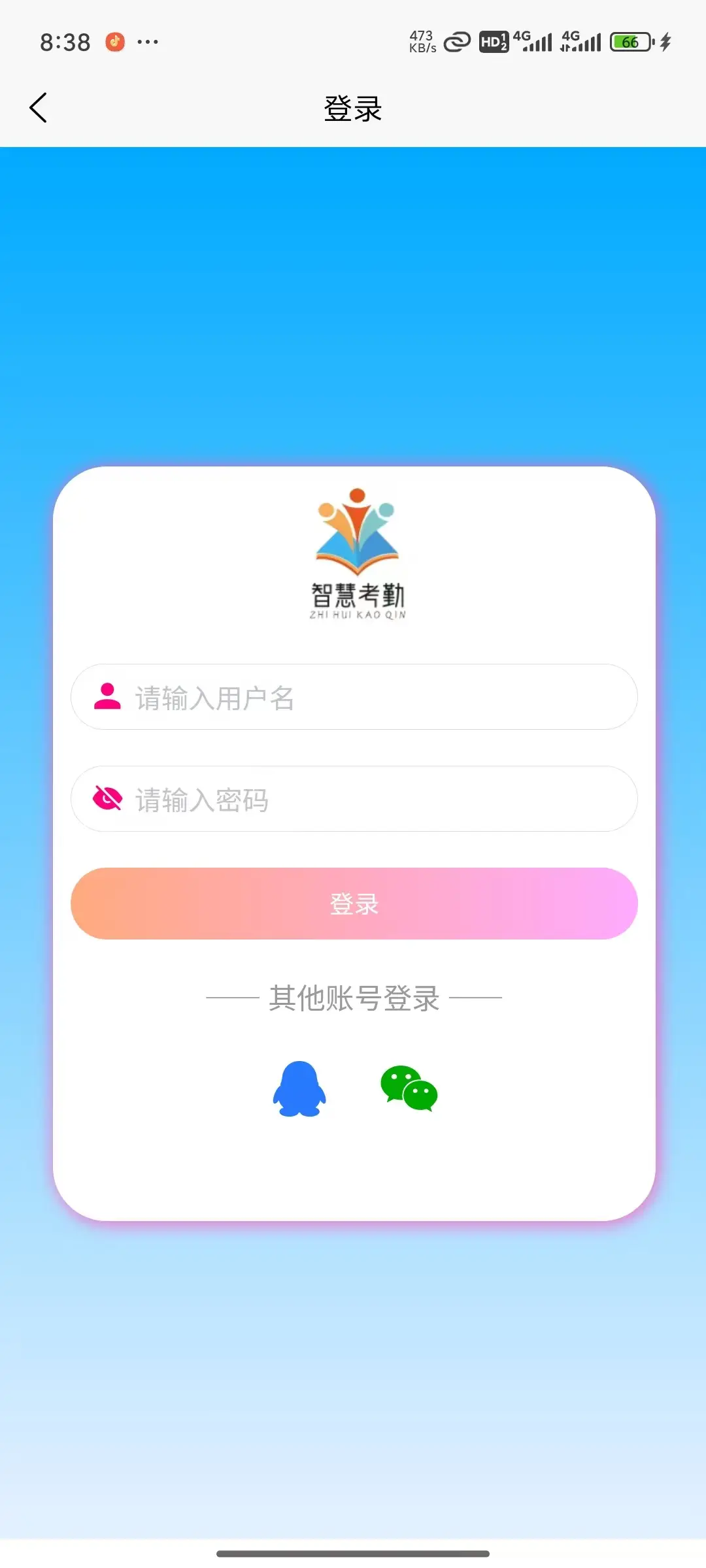Viewport: 706px width, 1568px height.
Task: Focus the password field 请输入密码
Action: tap(379, 800)
